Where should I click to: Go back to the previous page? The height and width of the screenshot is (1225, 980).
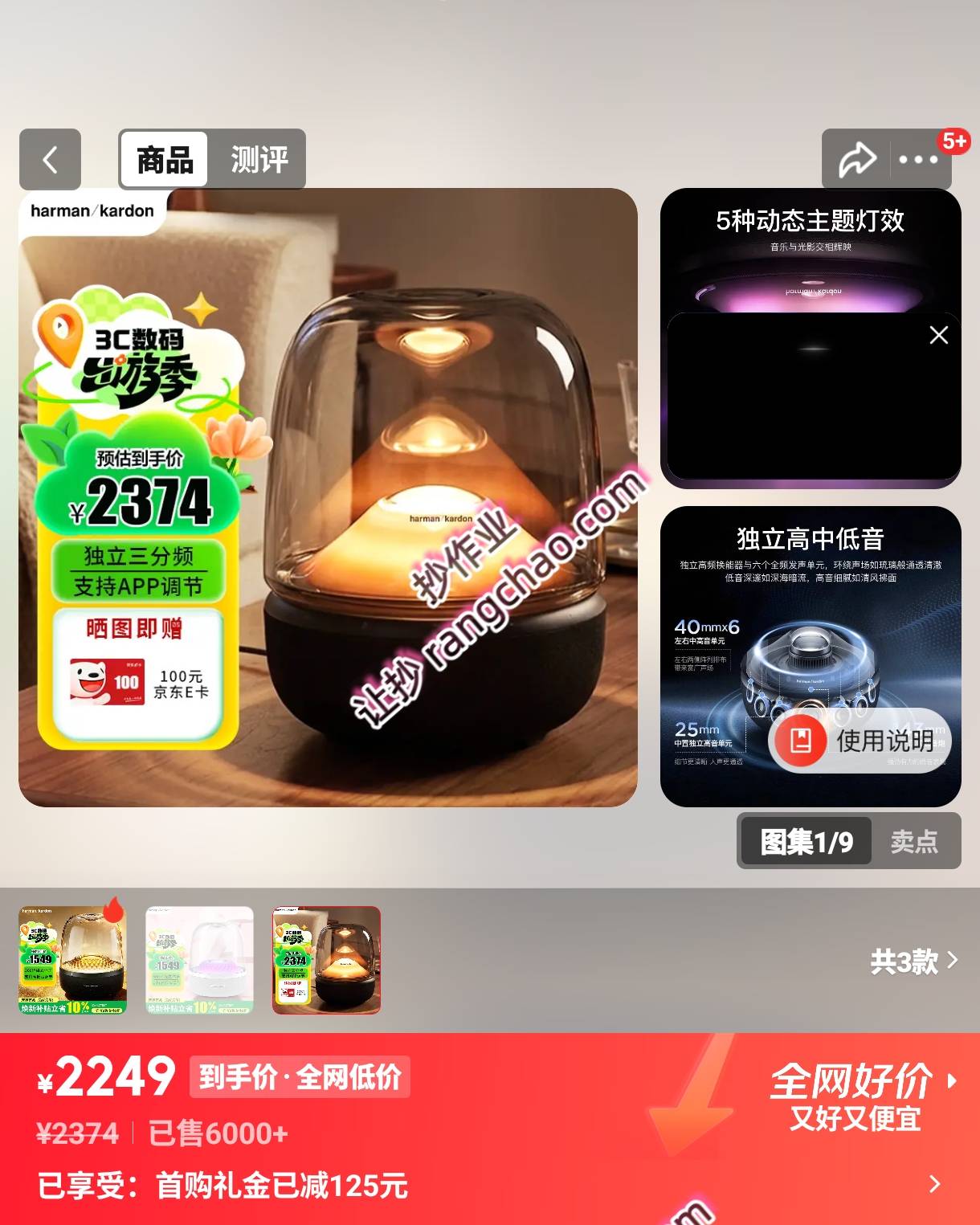point(50,159)
